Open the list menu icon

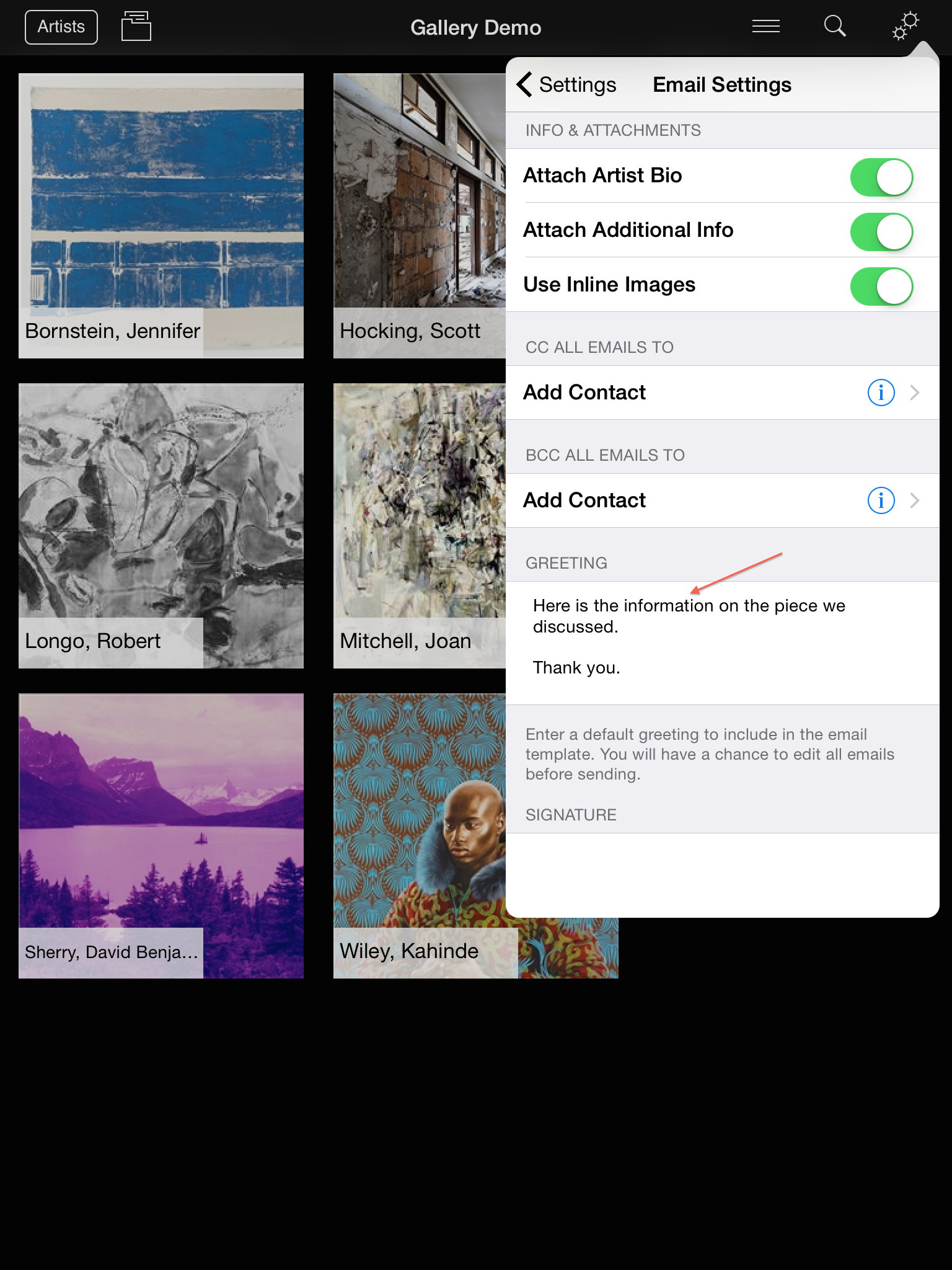pyautogui.click(x=765, y=27)
